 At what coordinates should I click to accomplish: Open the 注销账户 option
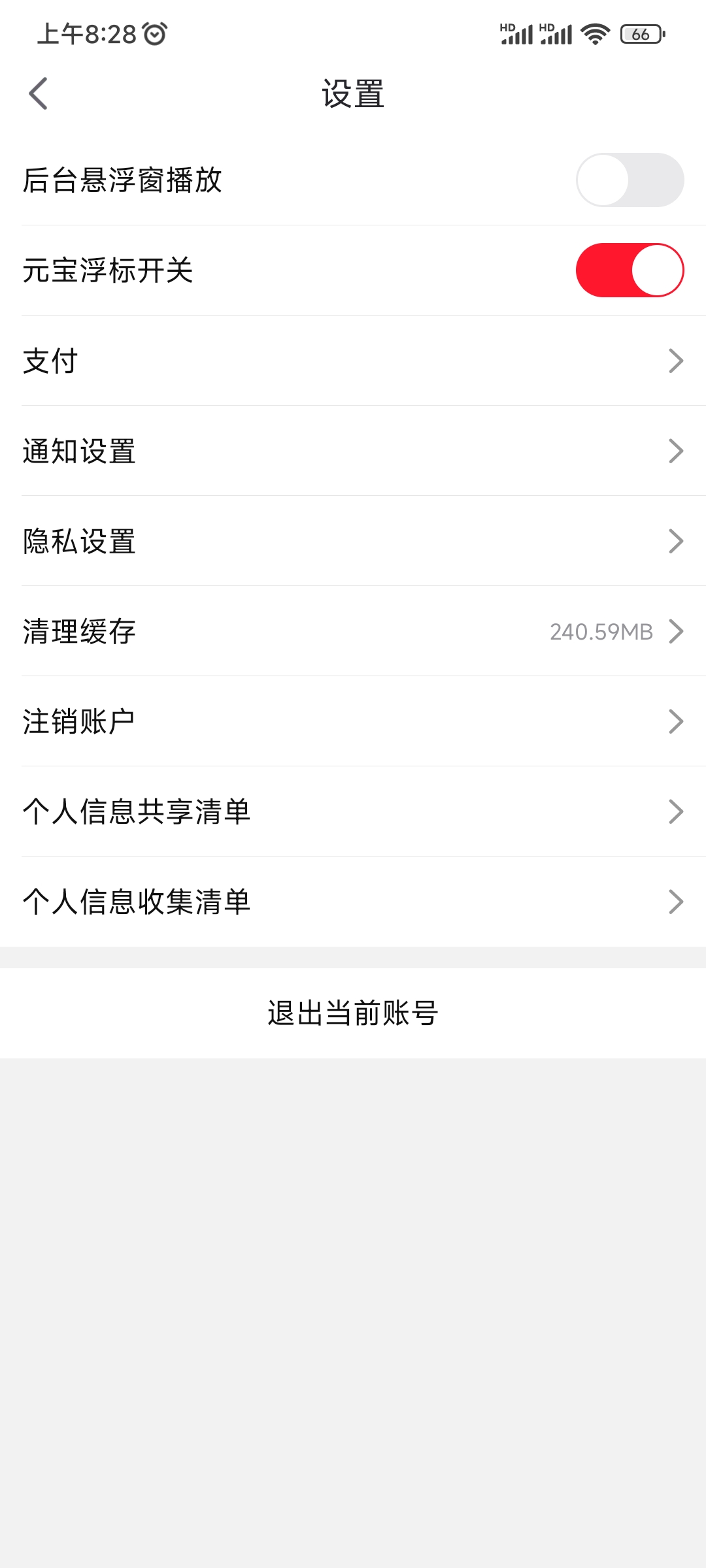[353, 721]
